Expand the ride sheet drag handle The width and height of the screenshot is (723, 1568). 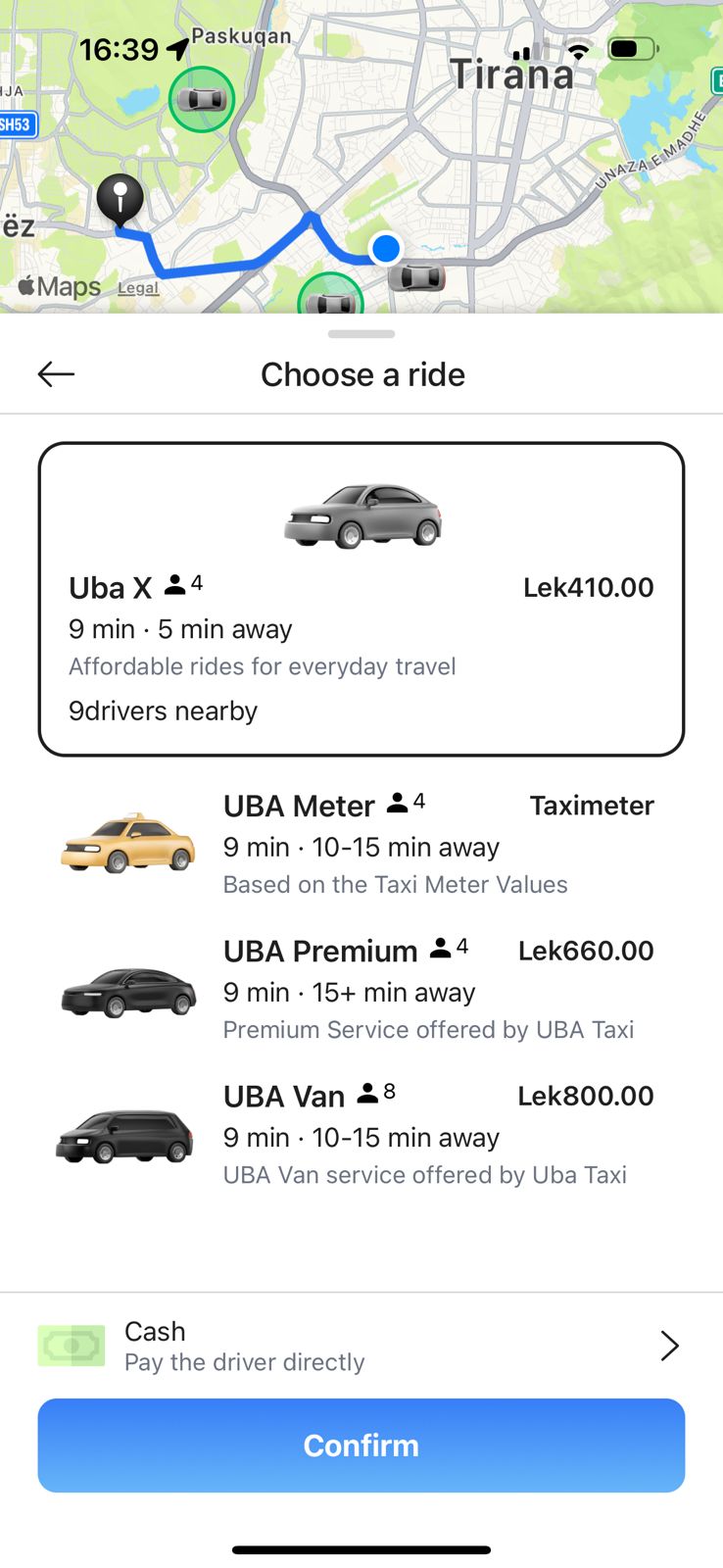point(361,333)
